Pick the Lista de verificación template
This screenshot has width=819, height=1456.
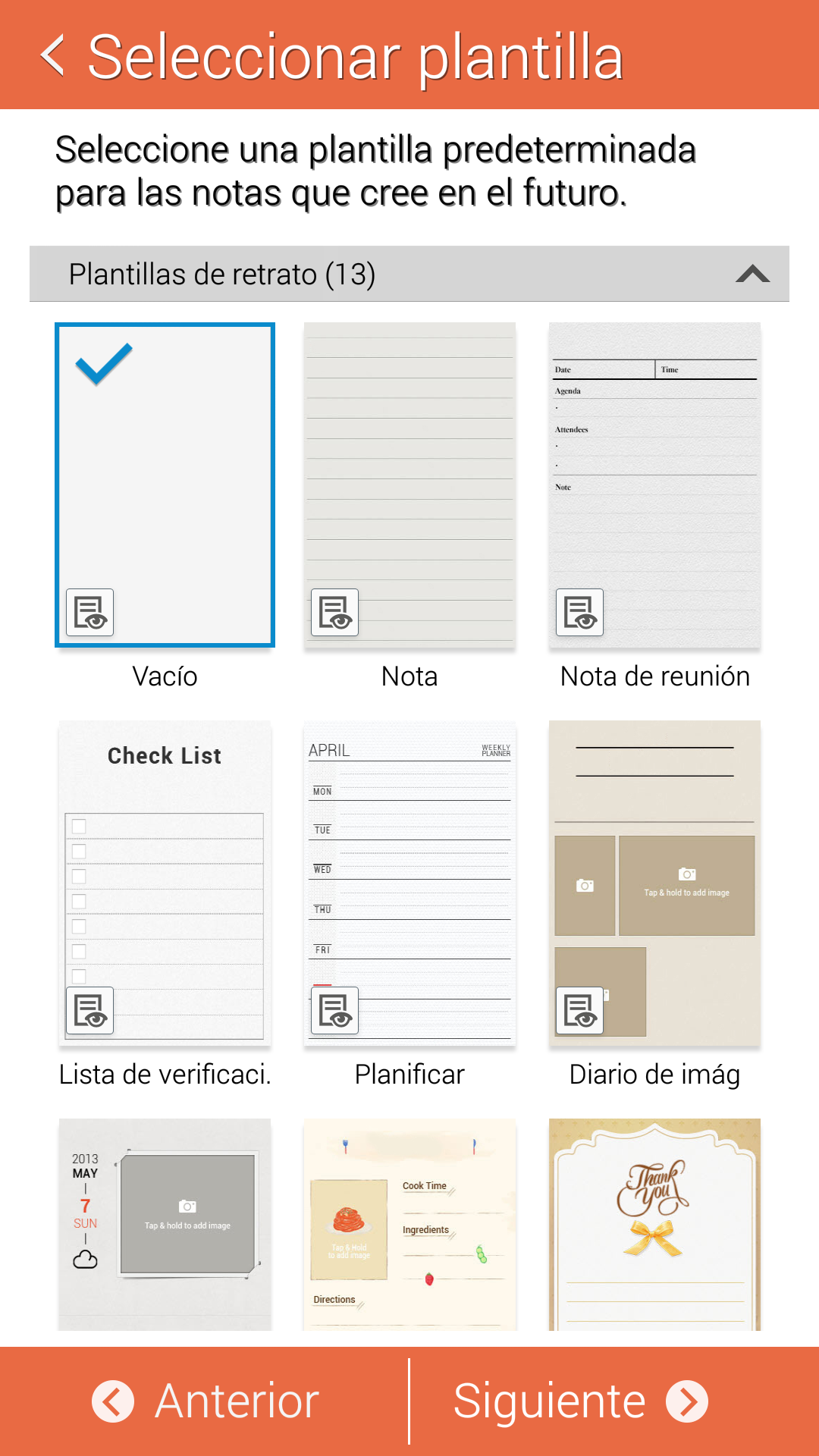[165, 872]
